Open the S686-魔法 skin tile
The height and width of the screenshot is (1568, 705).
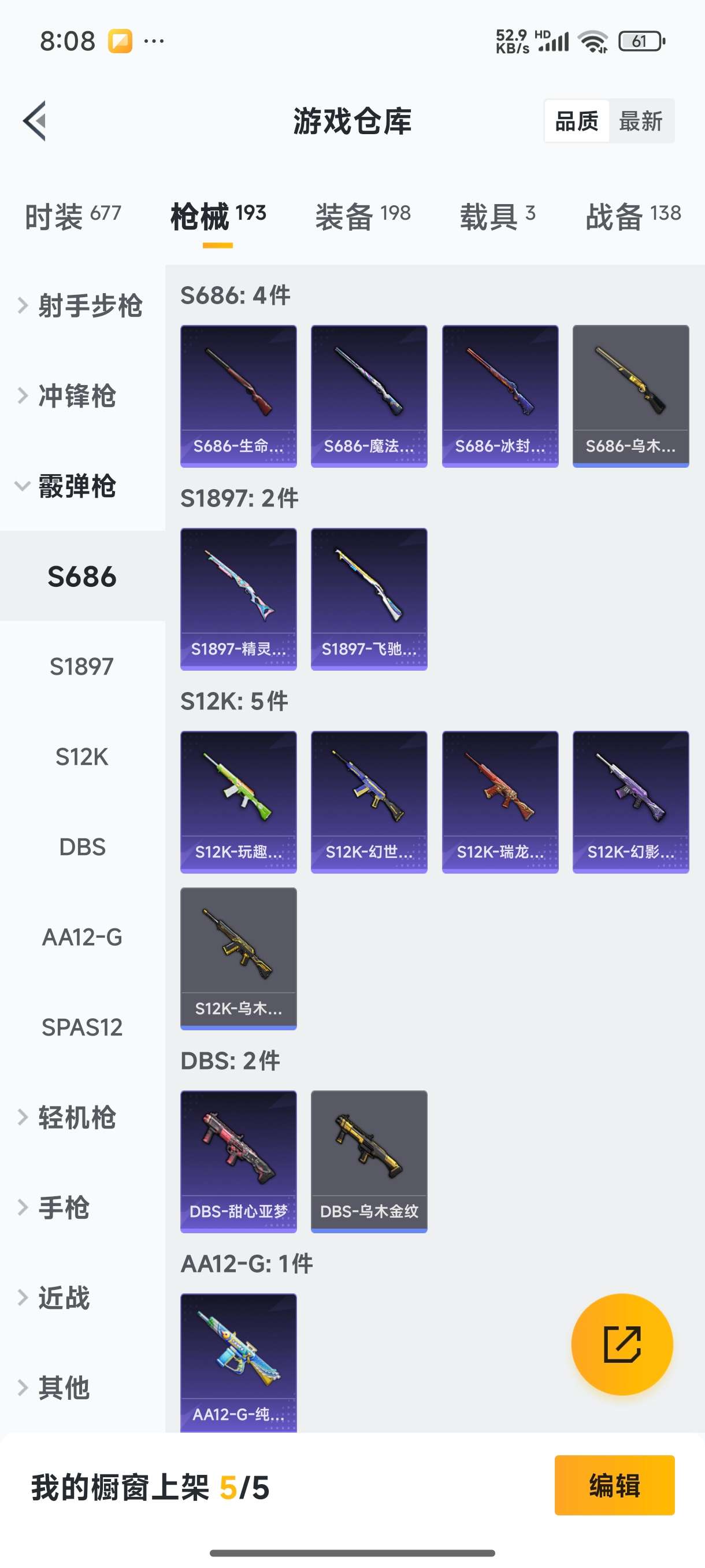(369, 395)
